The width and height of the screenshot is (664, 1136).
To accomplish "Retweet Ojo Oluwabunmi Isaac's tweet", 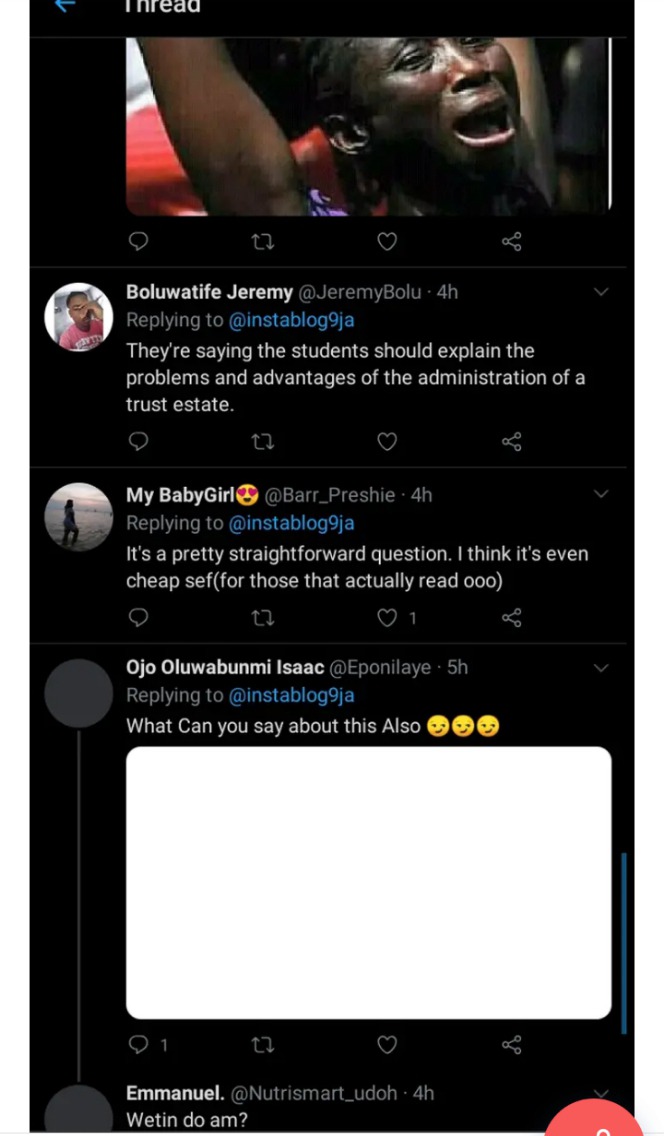I will pos(263,1044).
